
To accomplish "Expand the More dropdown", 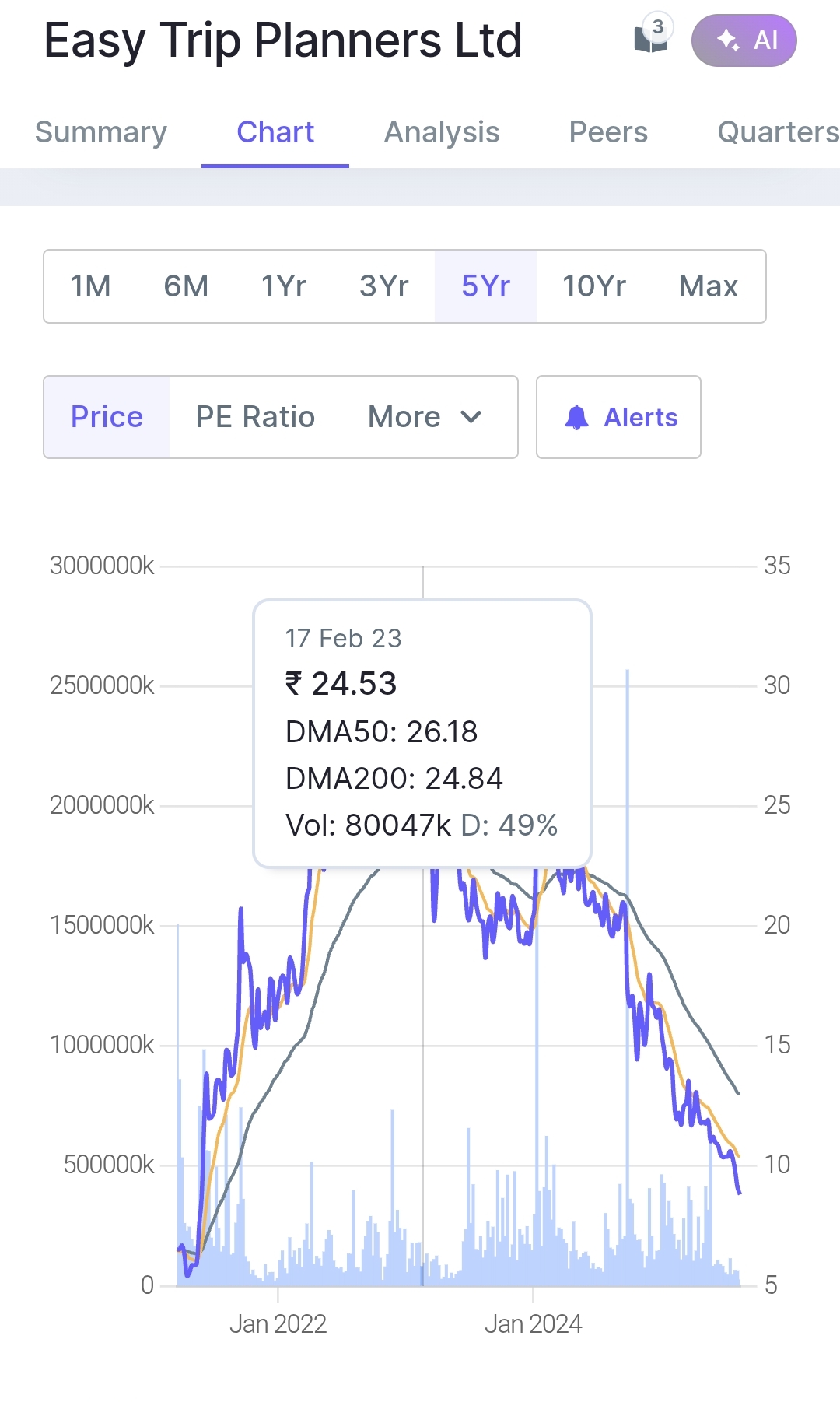I will coord(425,417).
